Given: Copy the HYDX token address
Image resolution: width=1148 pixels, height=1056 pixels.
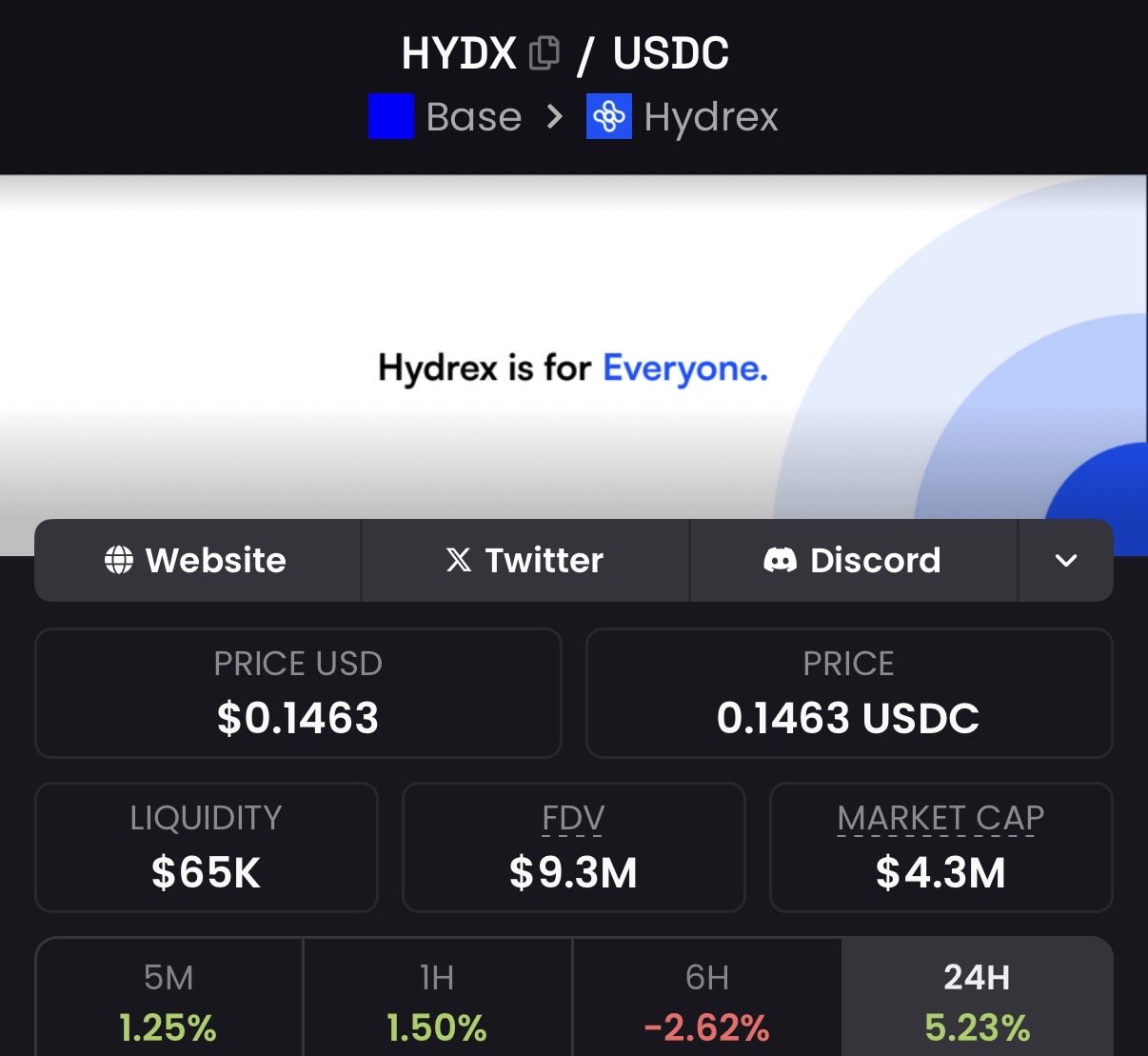Looking at the screenshot, I should 544,53.
